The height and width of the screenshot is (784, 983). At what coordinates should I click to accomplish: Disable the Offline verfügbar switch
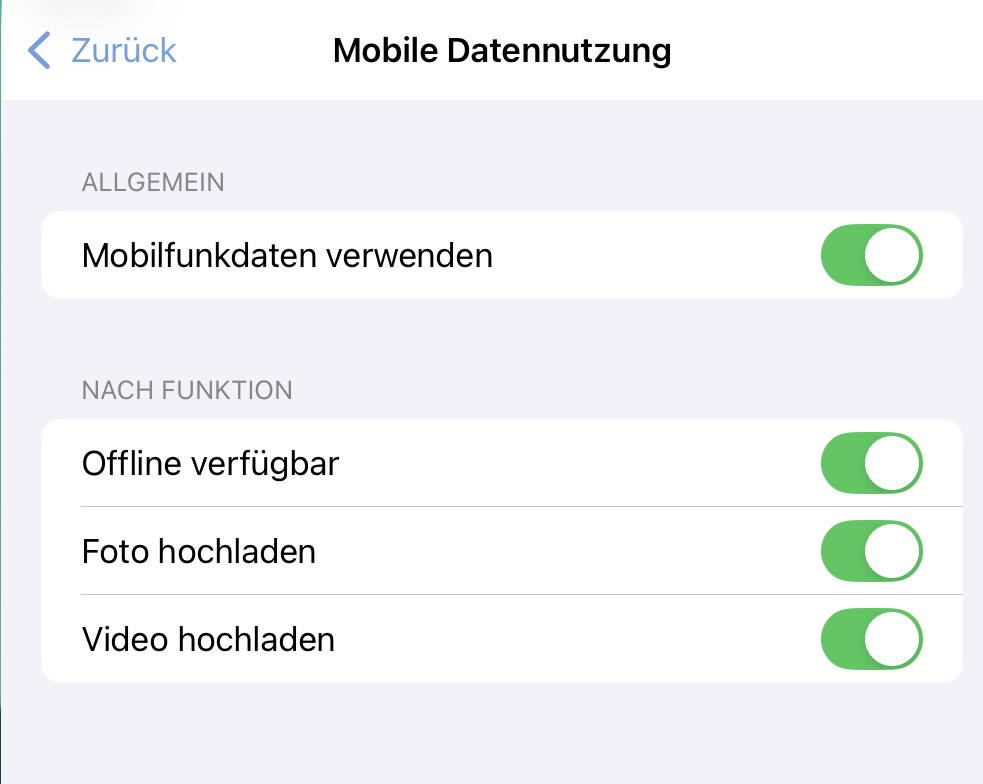pyautogui.click(x=871, y=463)
